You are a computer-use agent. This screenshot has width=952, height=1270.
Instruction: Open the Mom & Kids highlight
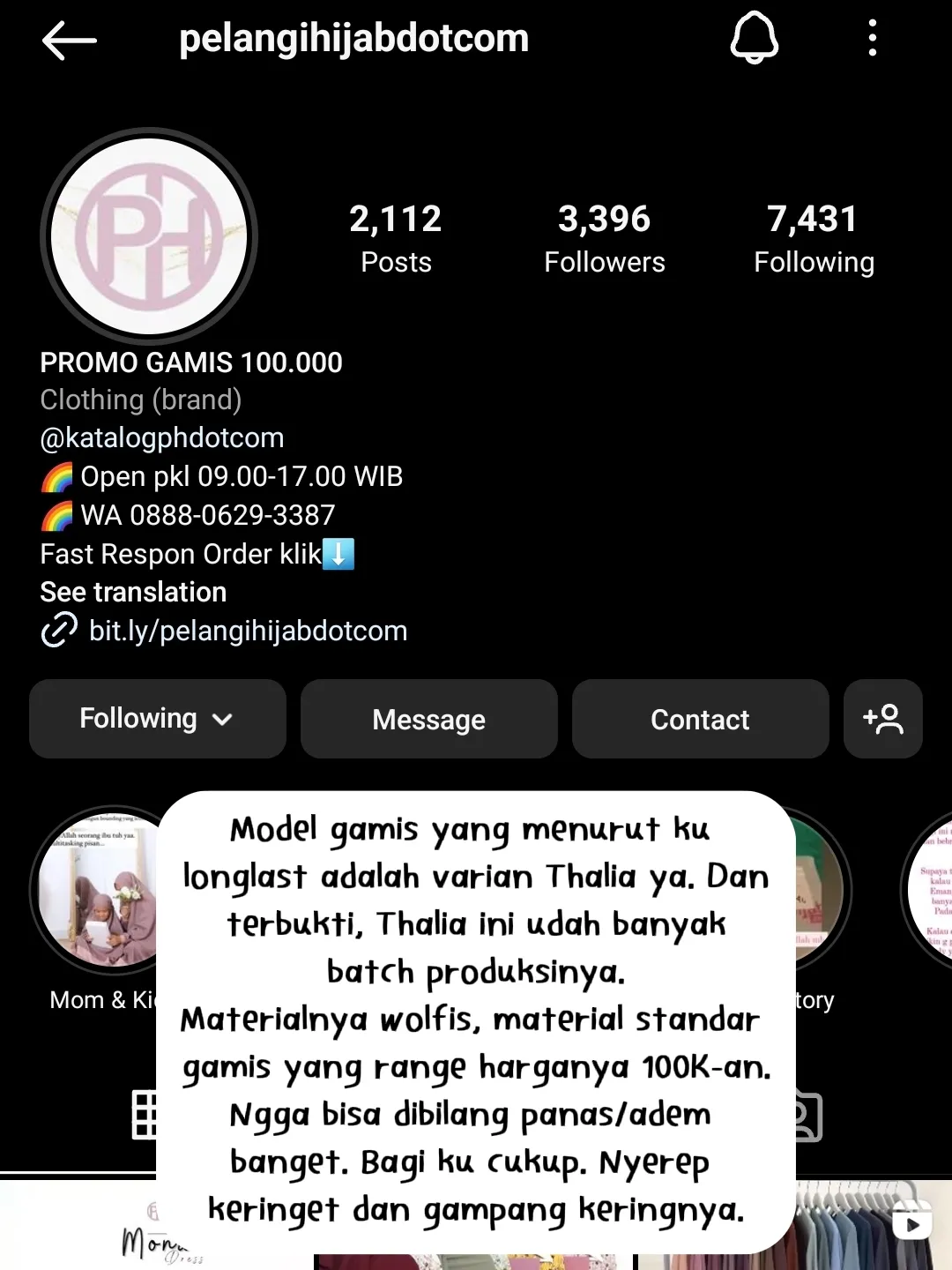coord(99,891)
